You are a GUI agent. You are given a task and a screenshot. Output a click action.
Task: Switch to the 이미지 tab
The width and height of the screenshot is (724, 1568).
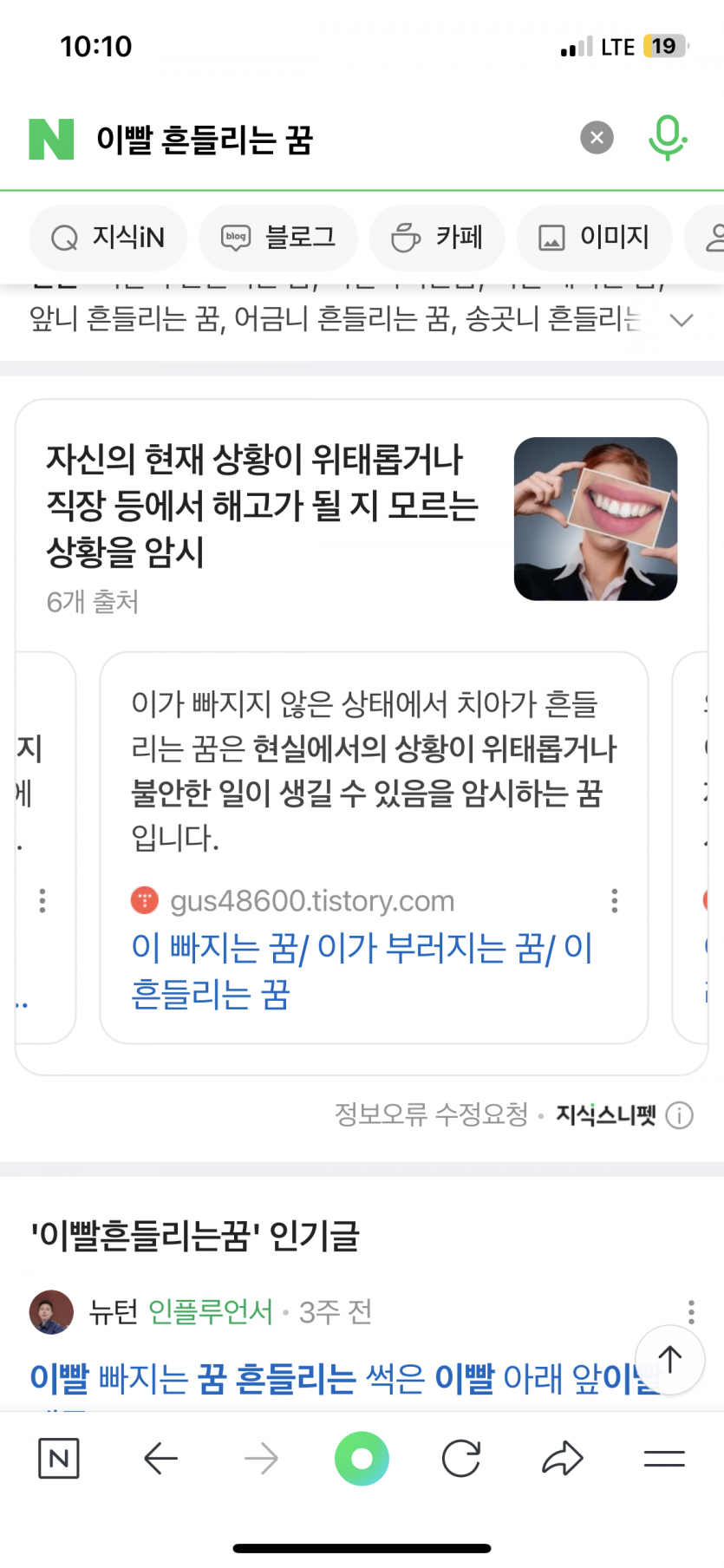click(594, 238)
